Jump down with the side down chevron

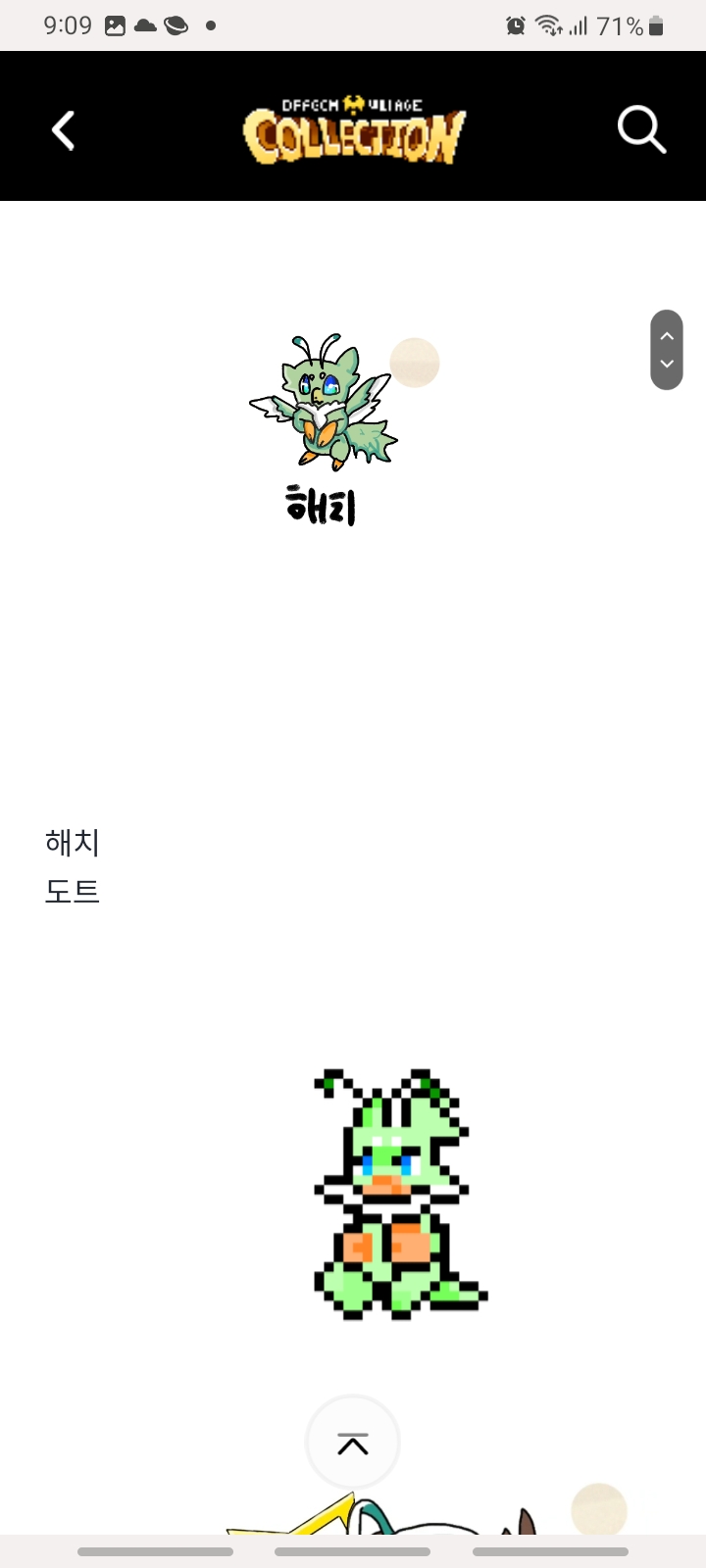[x=667, y=365]
